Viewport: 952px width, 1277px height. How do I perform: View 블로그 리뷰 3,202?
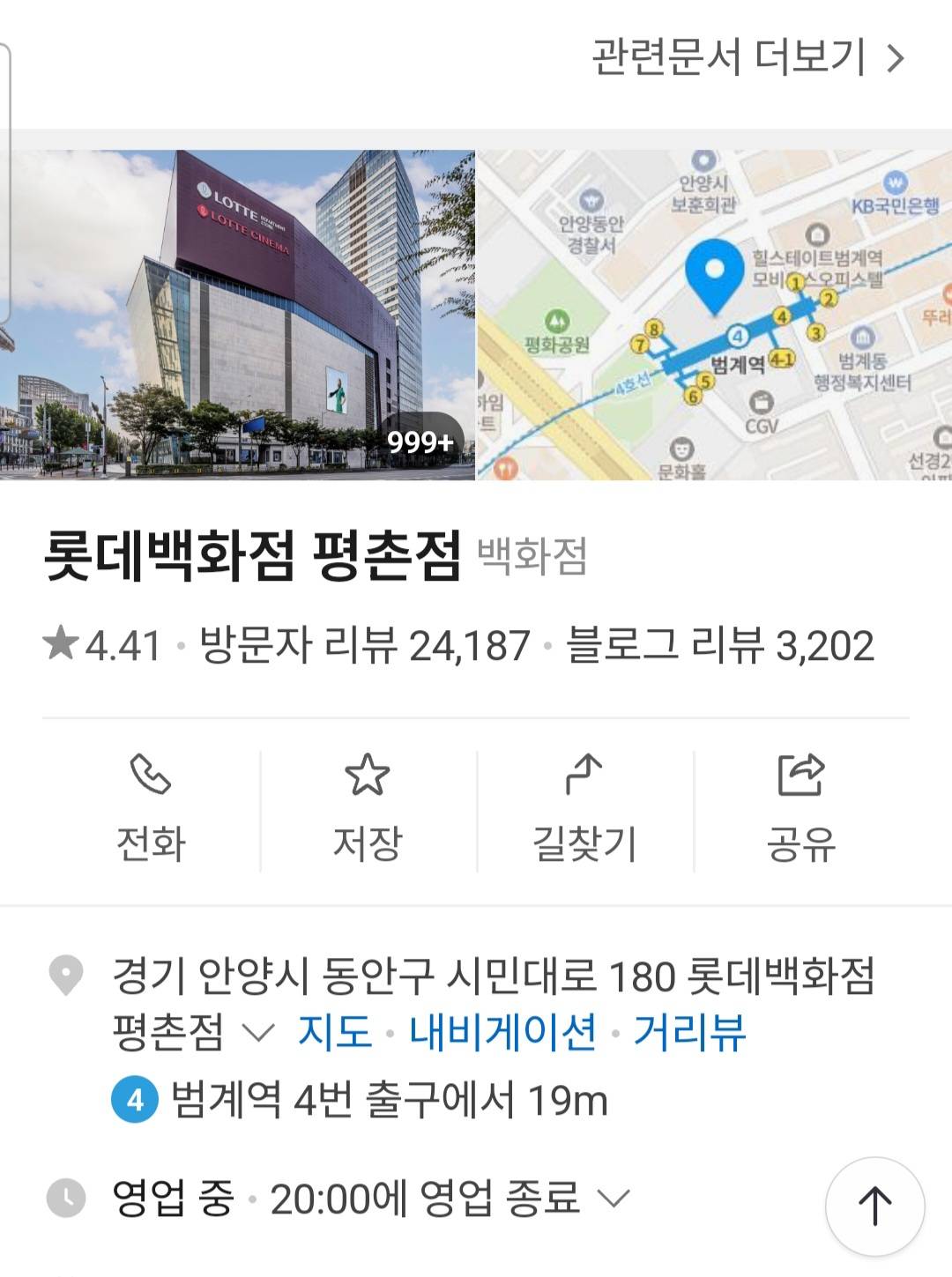[719, 645]
